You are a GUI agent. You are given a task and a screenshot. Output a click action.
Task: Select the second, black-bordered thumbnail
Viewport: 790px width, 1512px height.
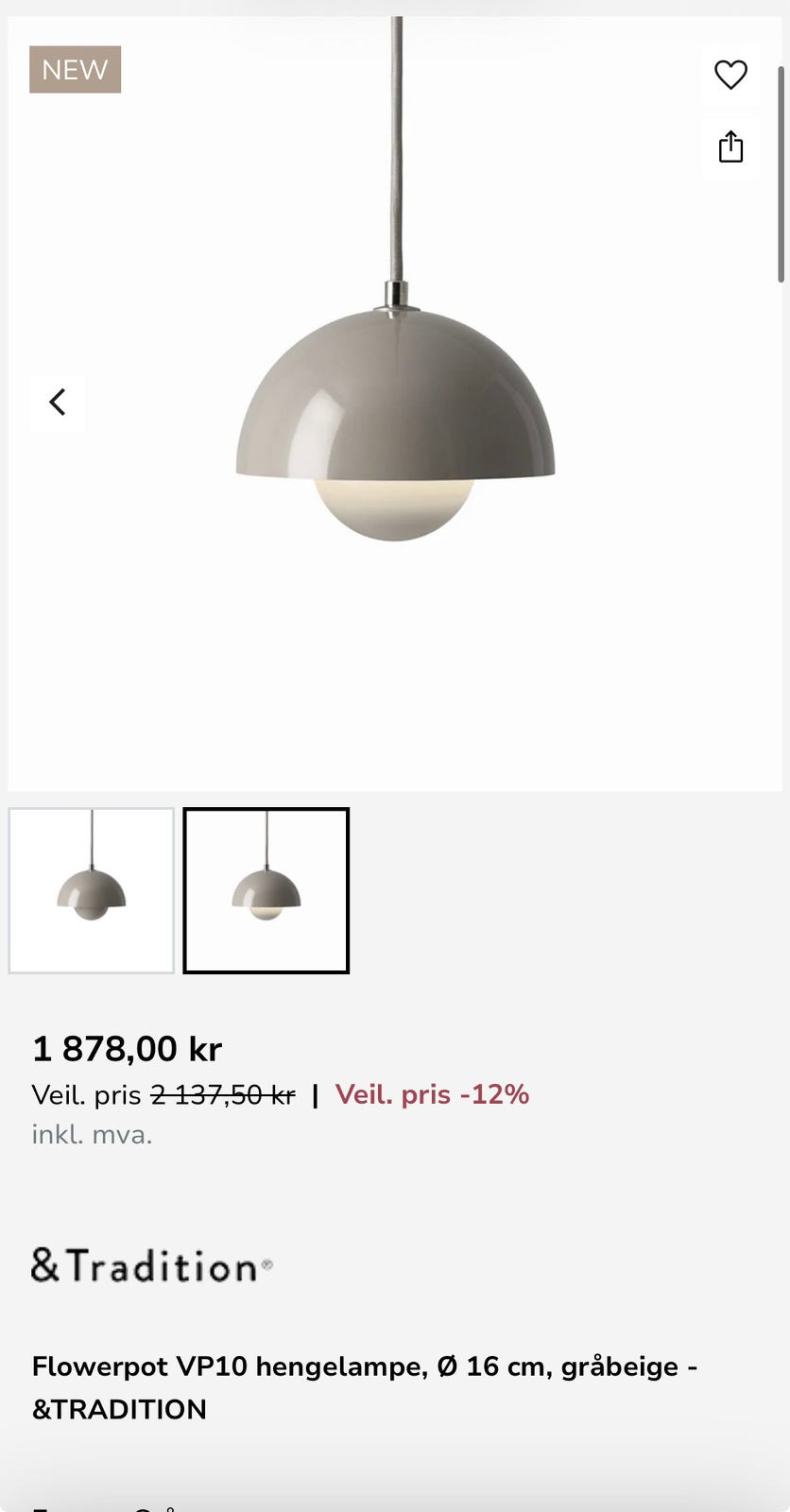pyautogui.click(x=266, y=889)
